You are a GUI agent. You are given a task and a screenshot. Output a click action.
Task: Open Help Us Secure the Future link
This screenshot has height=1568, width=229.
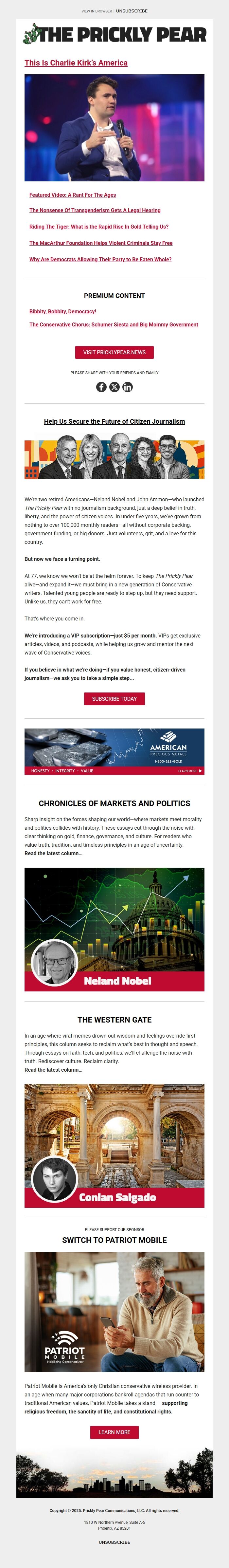114,421
